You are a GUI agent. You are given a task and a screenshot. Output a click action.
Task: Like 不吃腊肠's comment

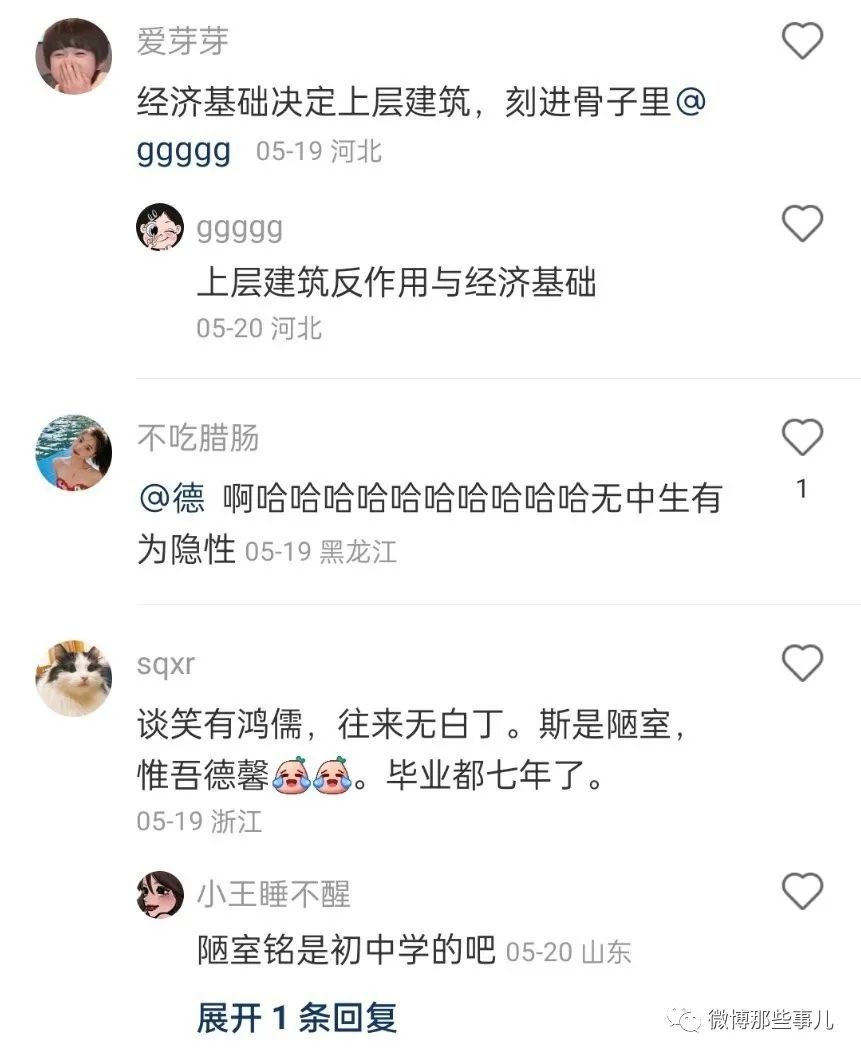[801, 438]
